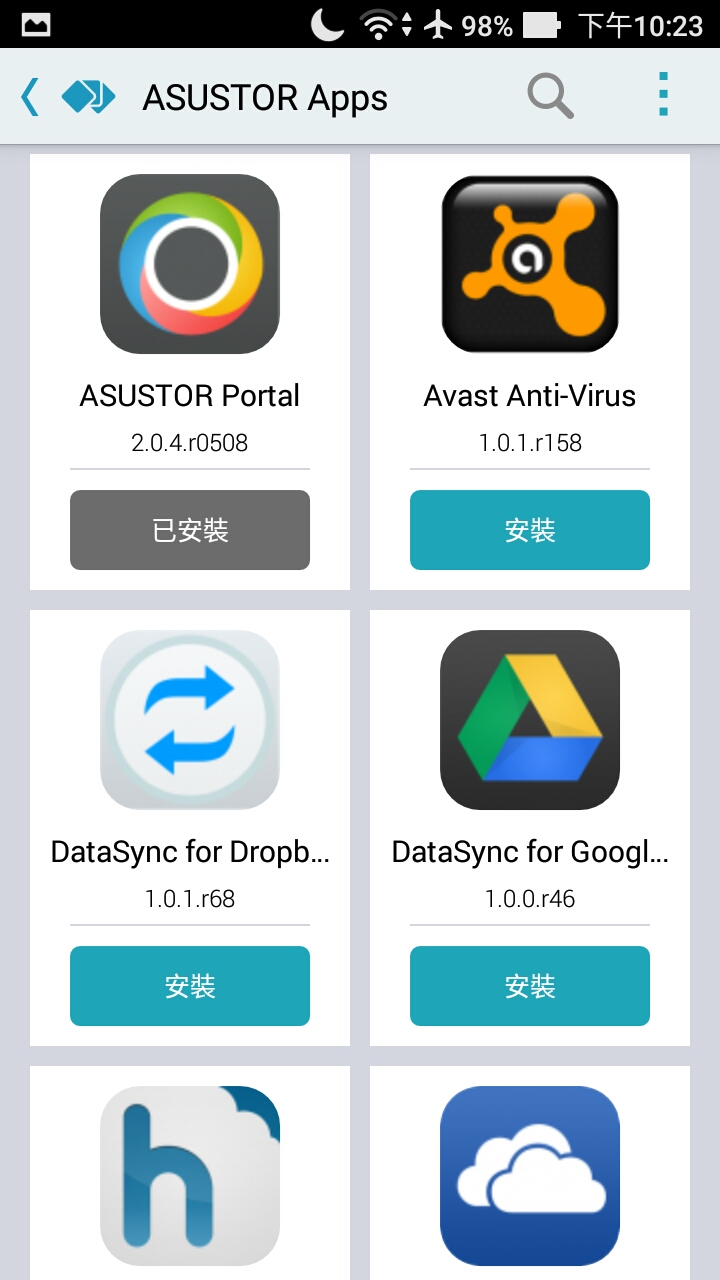720x1280 pixels.
Task: Open the Avast Anti-Virus app card
Action: tap(530, 371)
